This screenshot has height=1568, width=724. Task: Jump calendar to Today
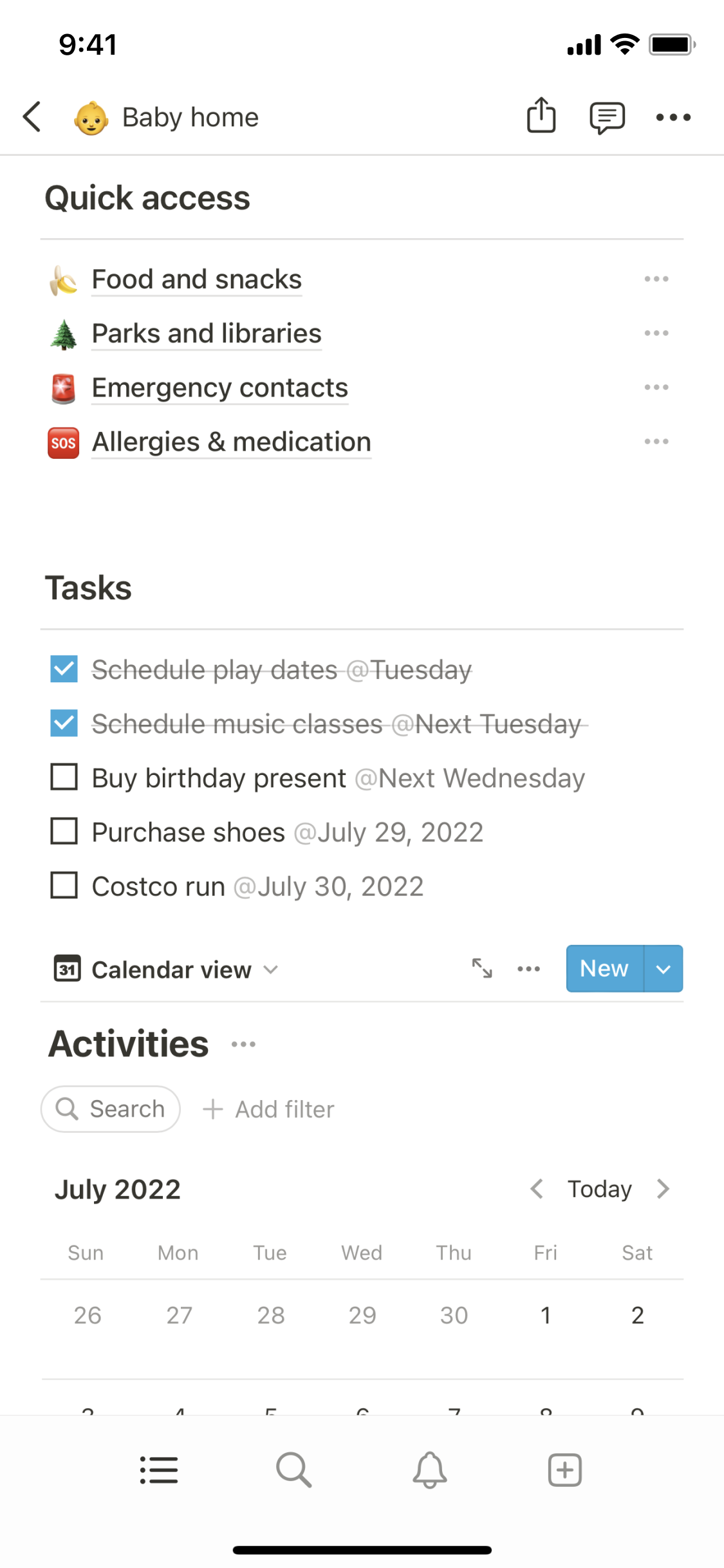tap(599, 1189)
